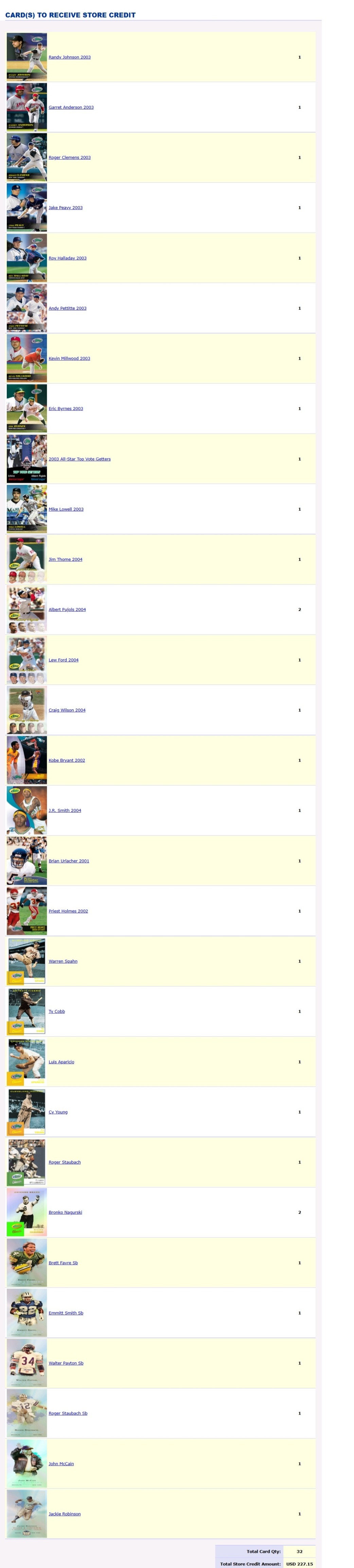View the Cy Young card link
This screenshot has height=1568, width=354.
[58, 1111]
